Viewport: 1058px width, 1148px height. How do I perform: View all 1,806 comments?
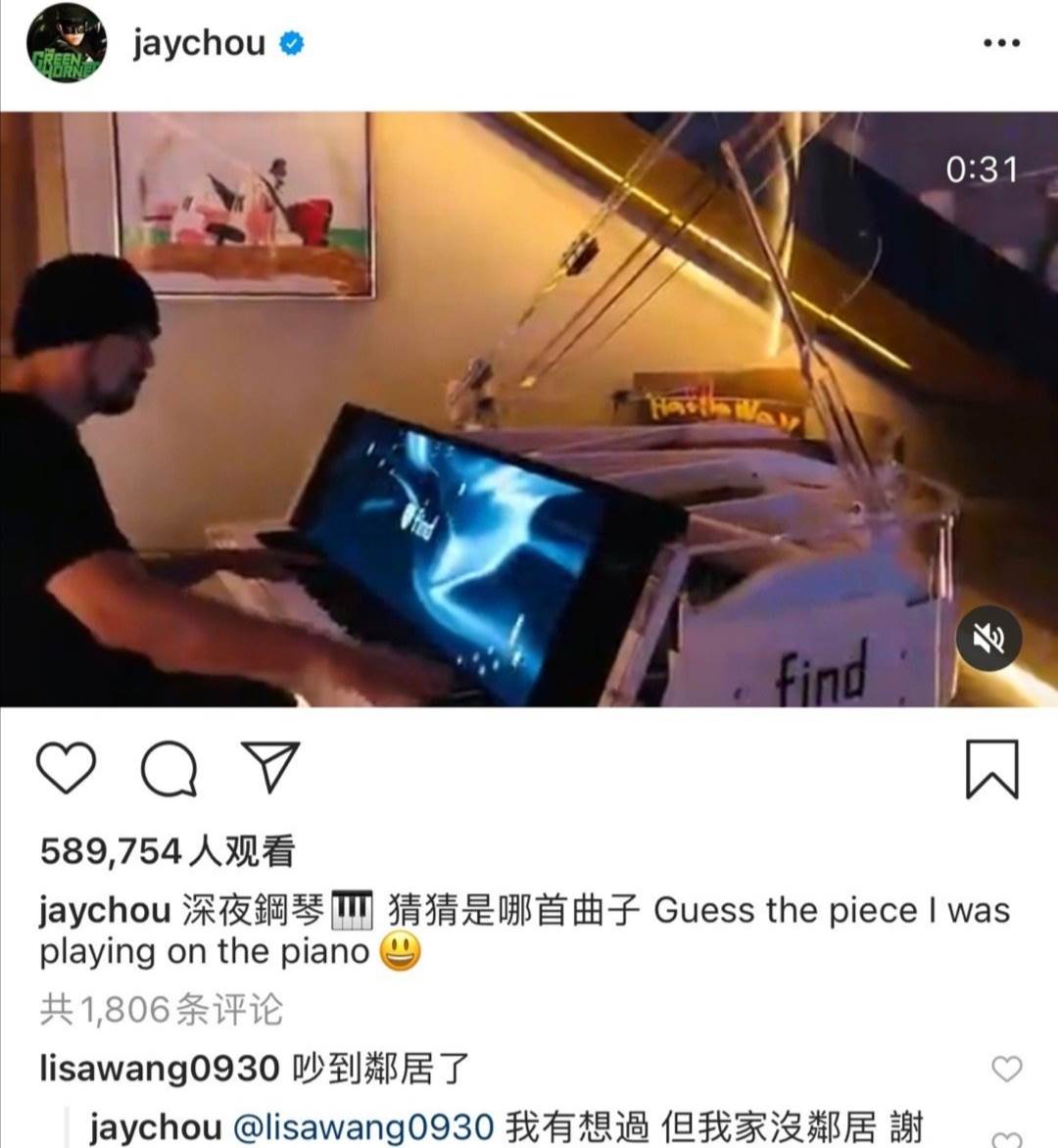point(162,1009)
